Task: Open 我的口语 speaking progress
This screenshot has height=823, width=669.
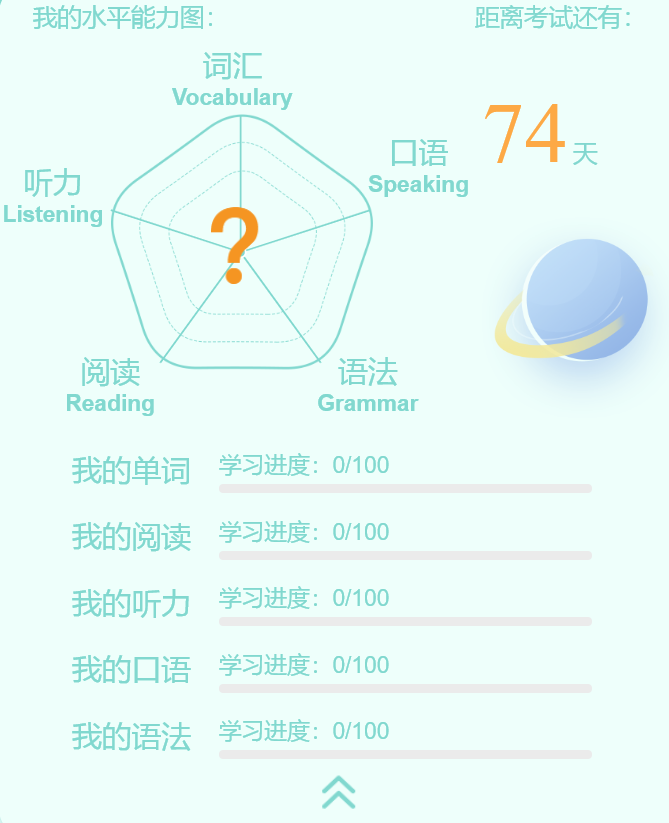Action: pyautogui.click(x=131, y=670)
